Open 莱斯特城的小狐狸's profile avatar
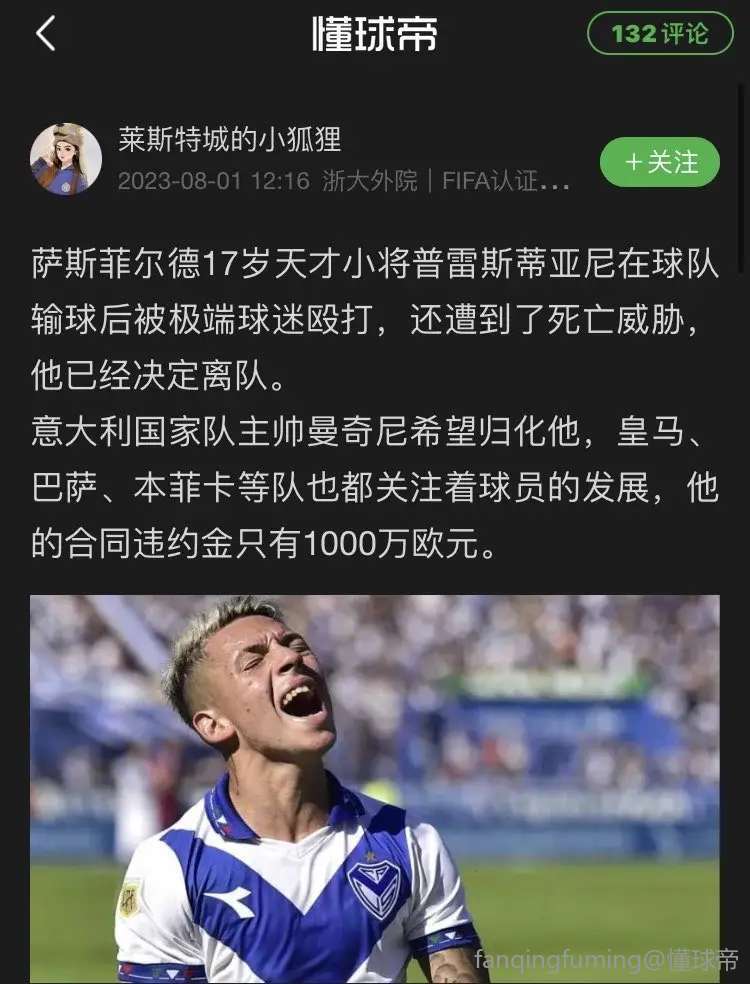The width and height of the screenshot is (750, 984). [66, 160]
